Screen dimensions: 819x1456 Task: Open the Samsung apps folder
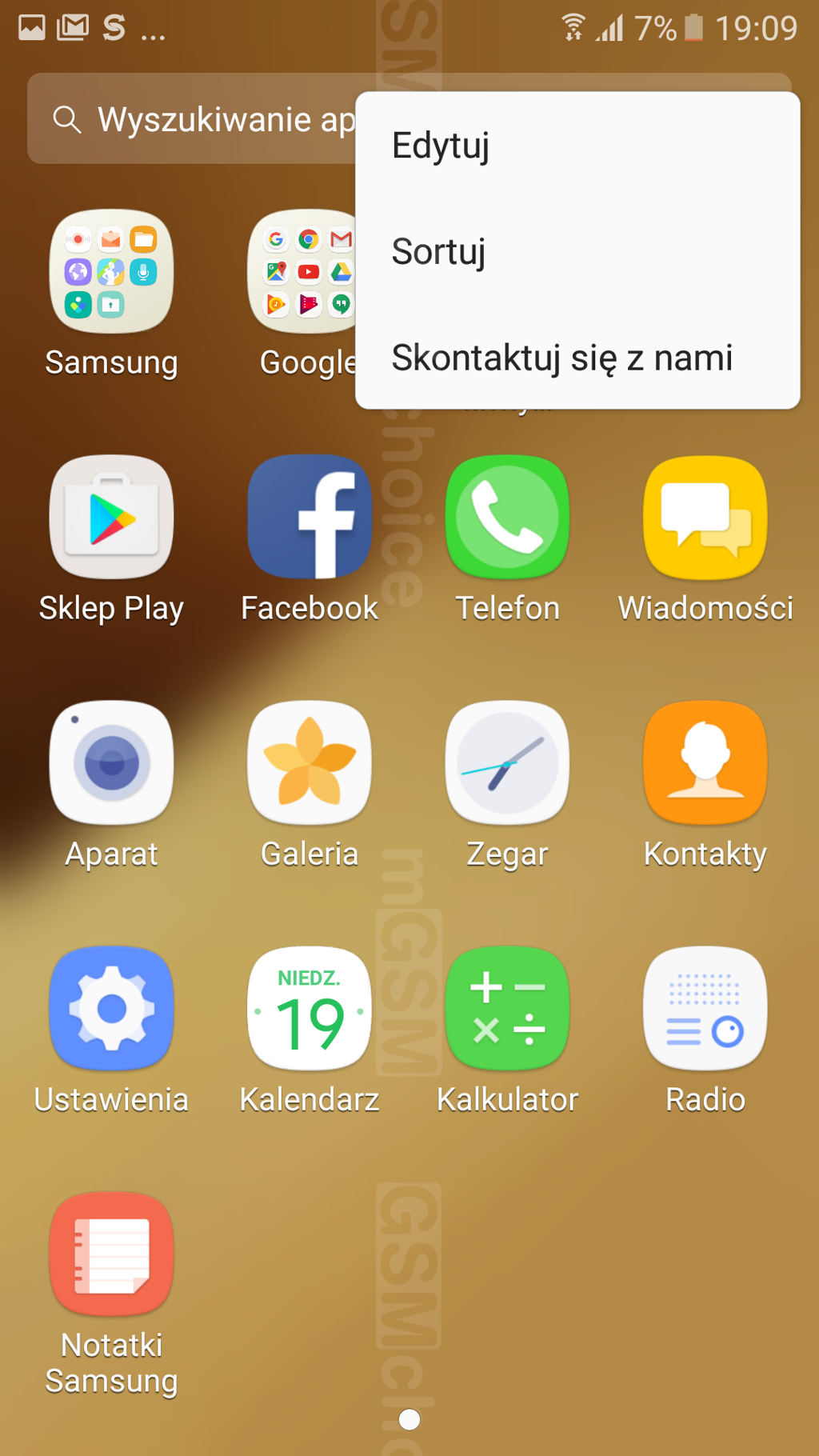coord(111,272)
